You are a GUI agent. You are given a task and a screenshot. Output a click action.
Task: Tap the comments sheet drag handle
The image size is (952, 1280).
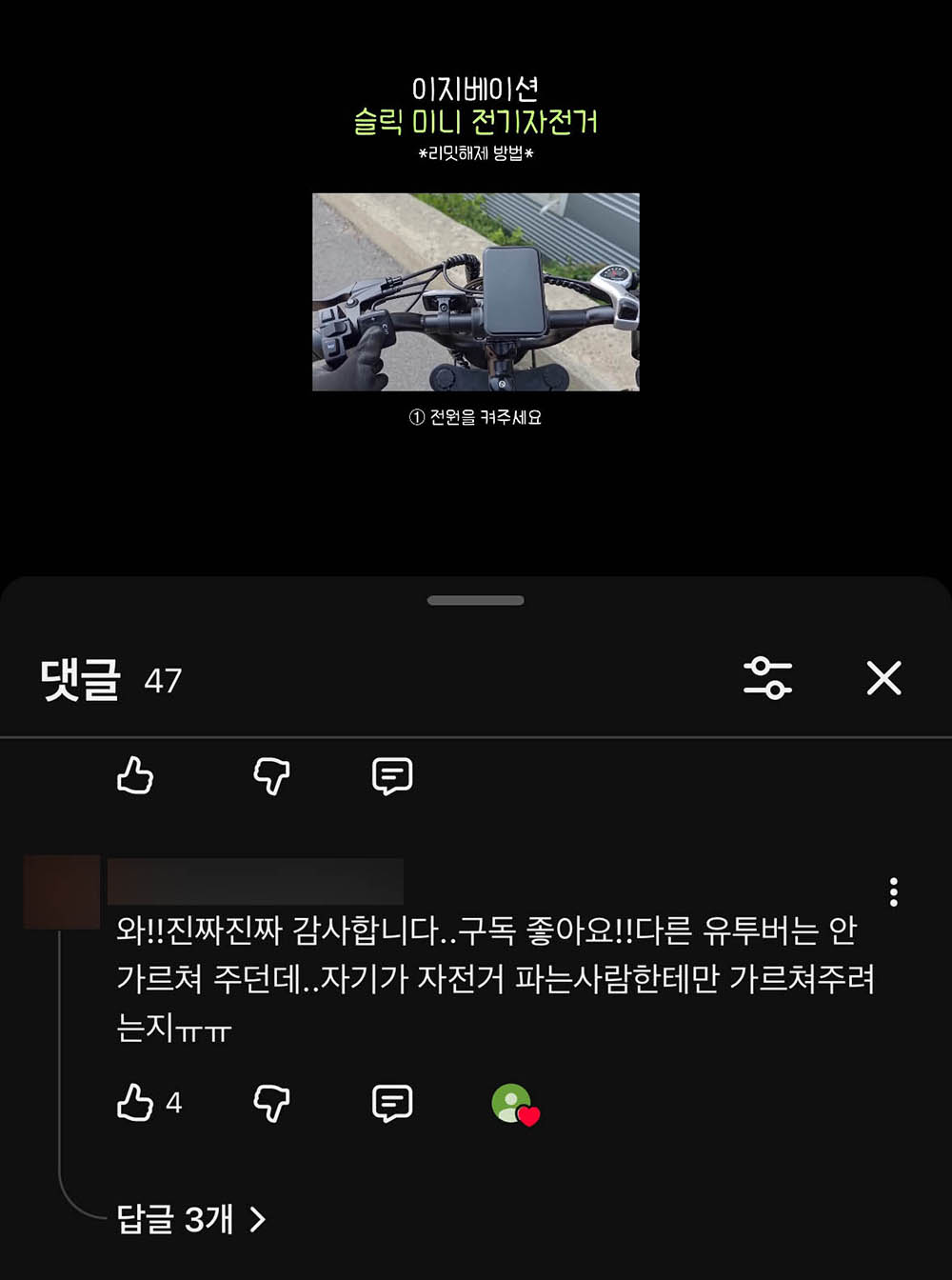coord(476,601)
